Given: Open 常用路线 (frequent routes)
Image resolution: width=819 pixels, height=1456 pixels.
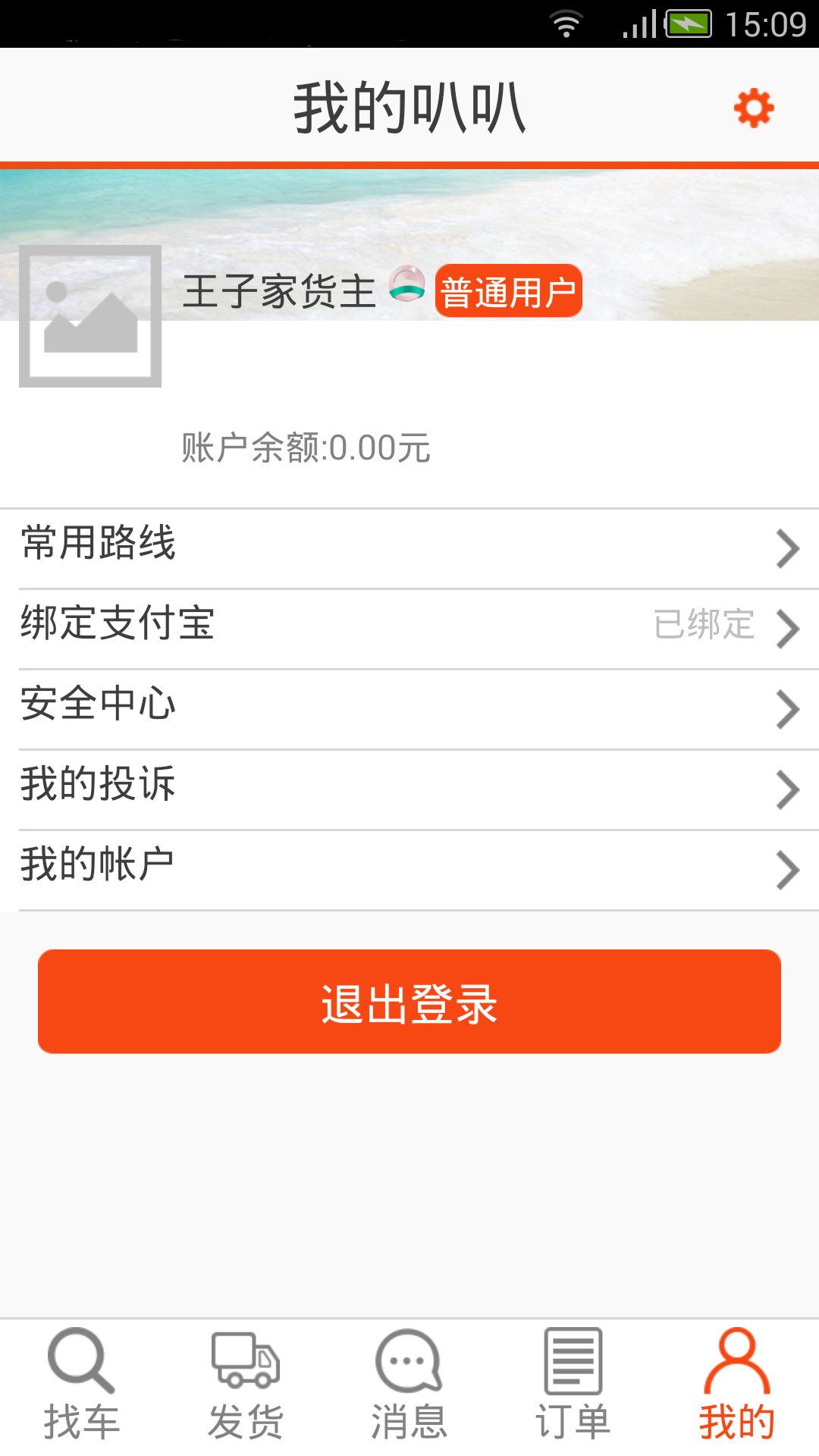Looking at the screenshot, I should (409, 548).
